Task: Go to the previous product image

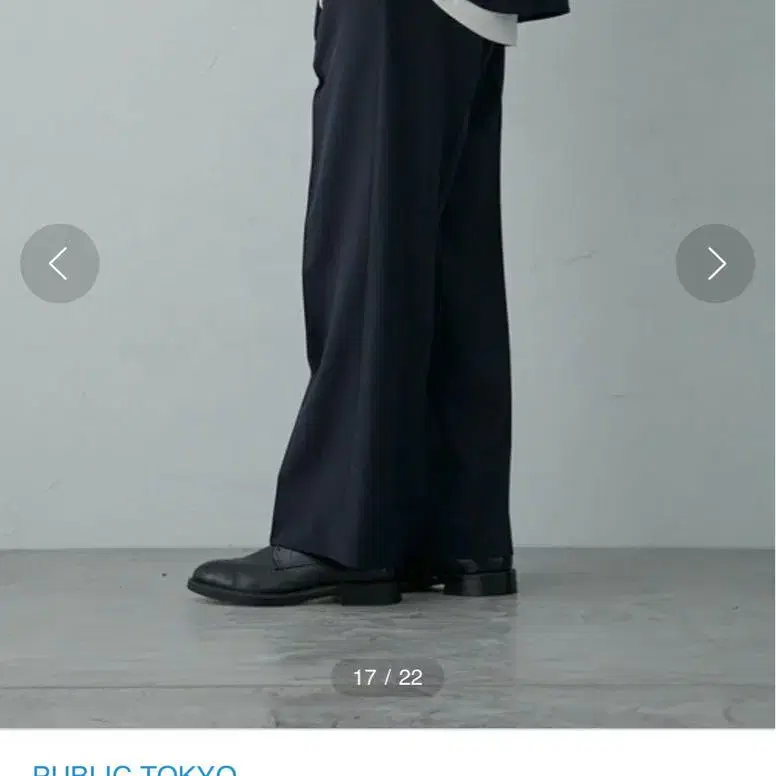Action: 60,263
